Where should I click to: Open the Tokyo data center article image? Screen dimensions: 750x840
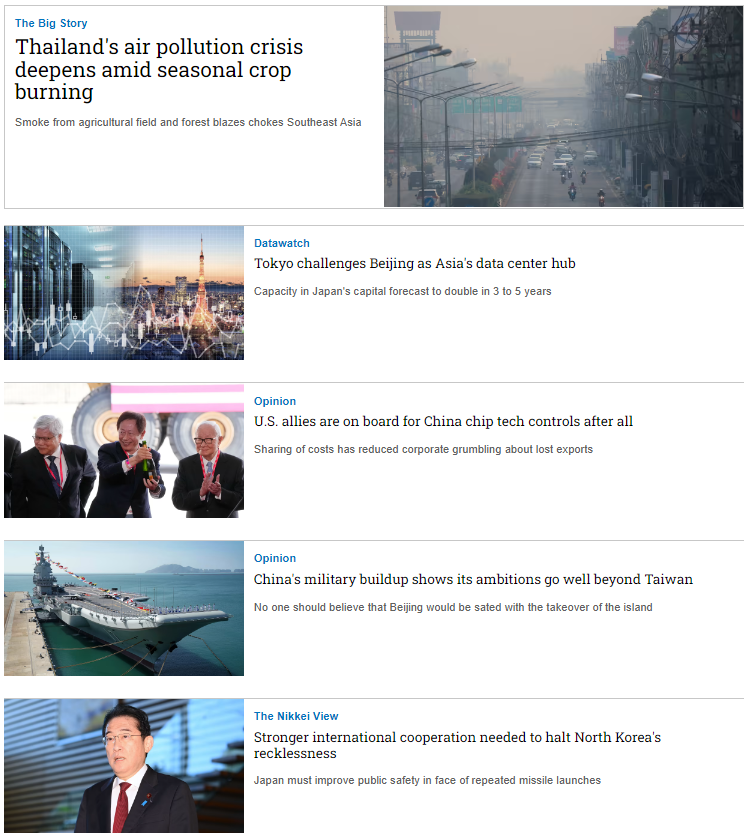tap(124, 292)
